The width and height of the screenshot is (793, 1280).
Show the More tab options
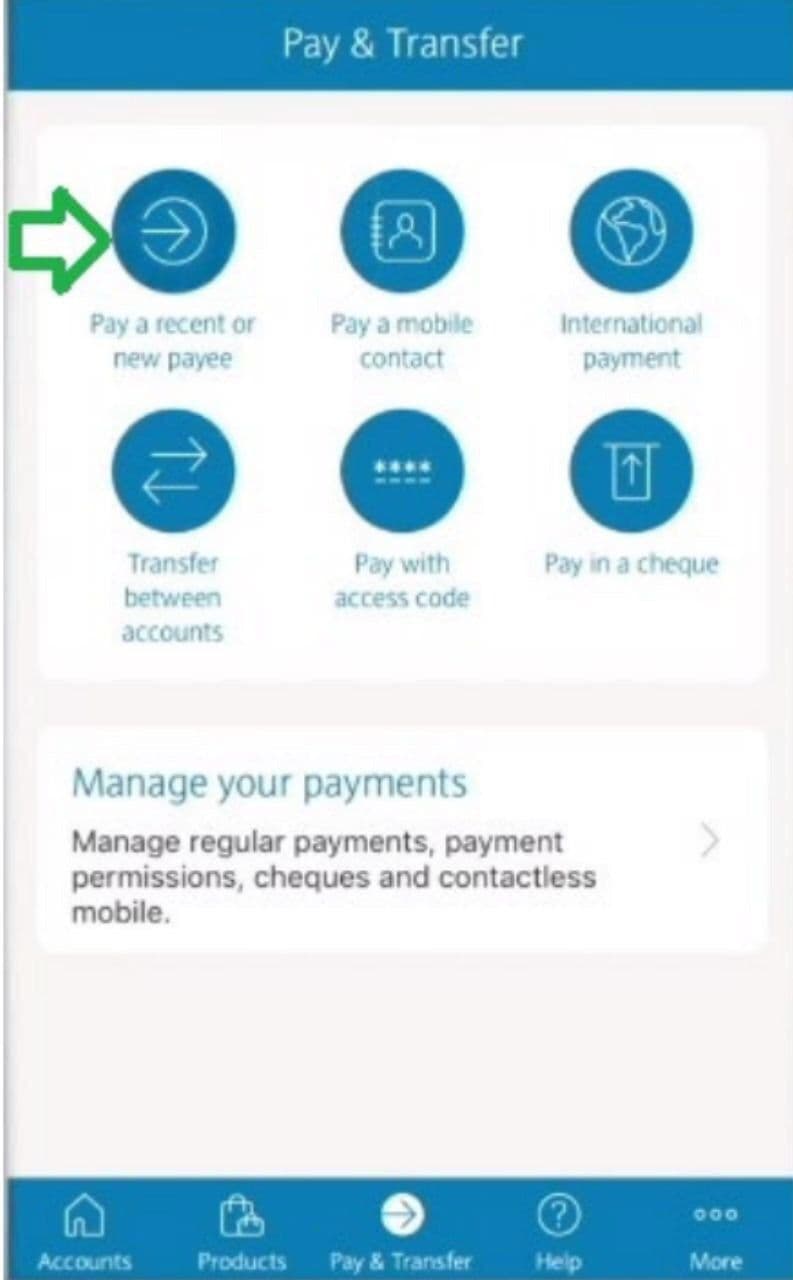point(716,1231)
